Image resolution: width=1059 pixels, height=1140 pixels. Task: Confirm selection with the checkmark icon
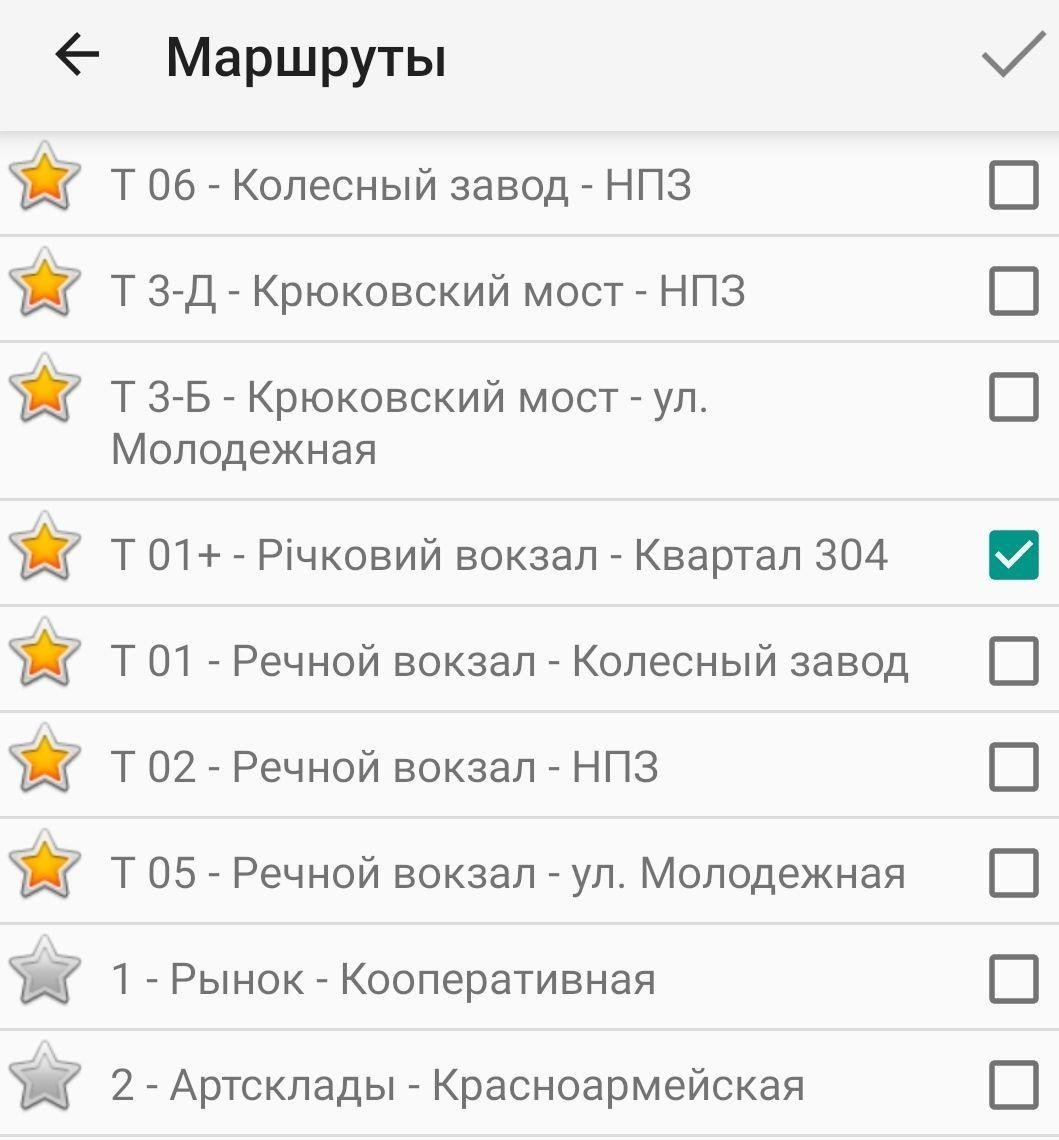click(x=1013, y=56)
